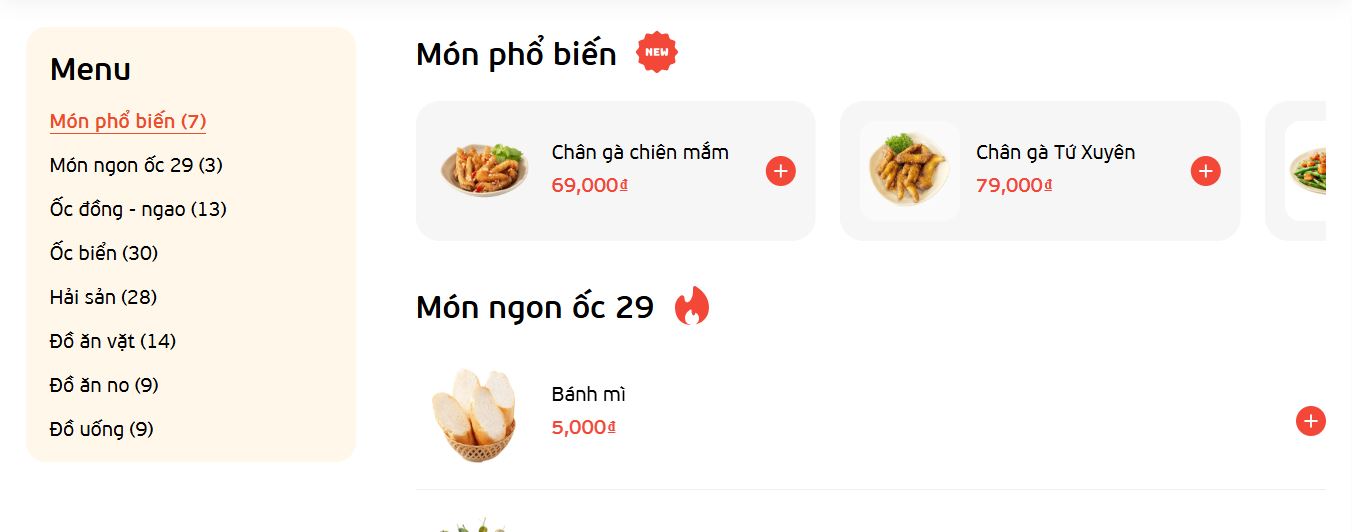Select the Món phổ biến (7) category
1352x532 pixels.
[128, 122]
